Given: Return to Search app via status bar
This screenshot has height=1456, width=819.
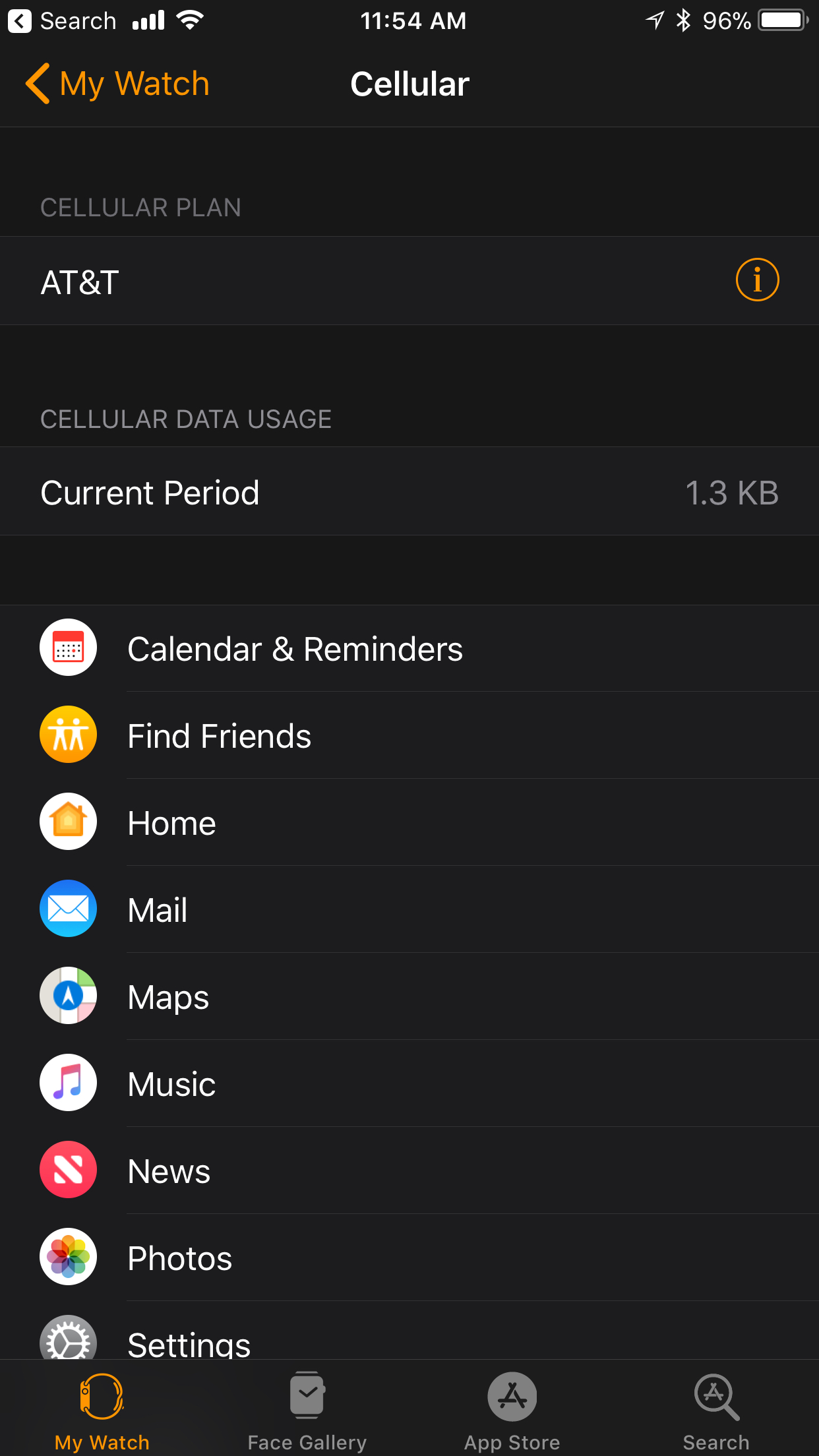Looking at the screenshot, I should pyautogui.click(x=63, y=21).
